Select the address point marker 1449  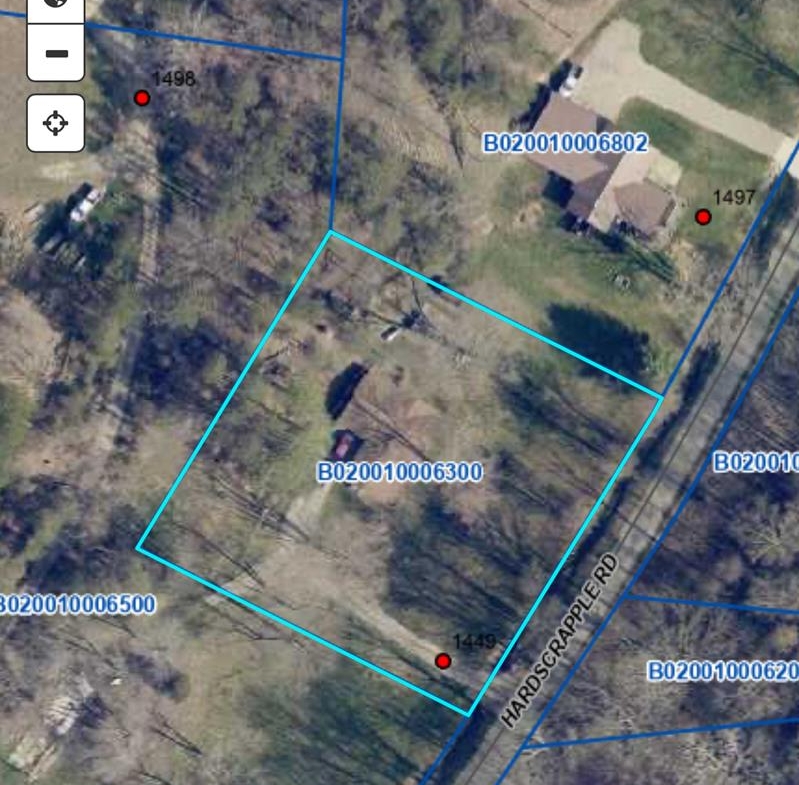tap(443, 661)
